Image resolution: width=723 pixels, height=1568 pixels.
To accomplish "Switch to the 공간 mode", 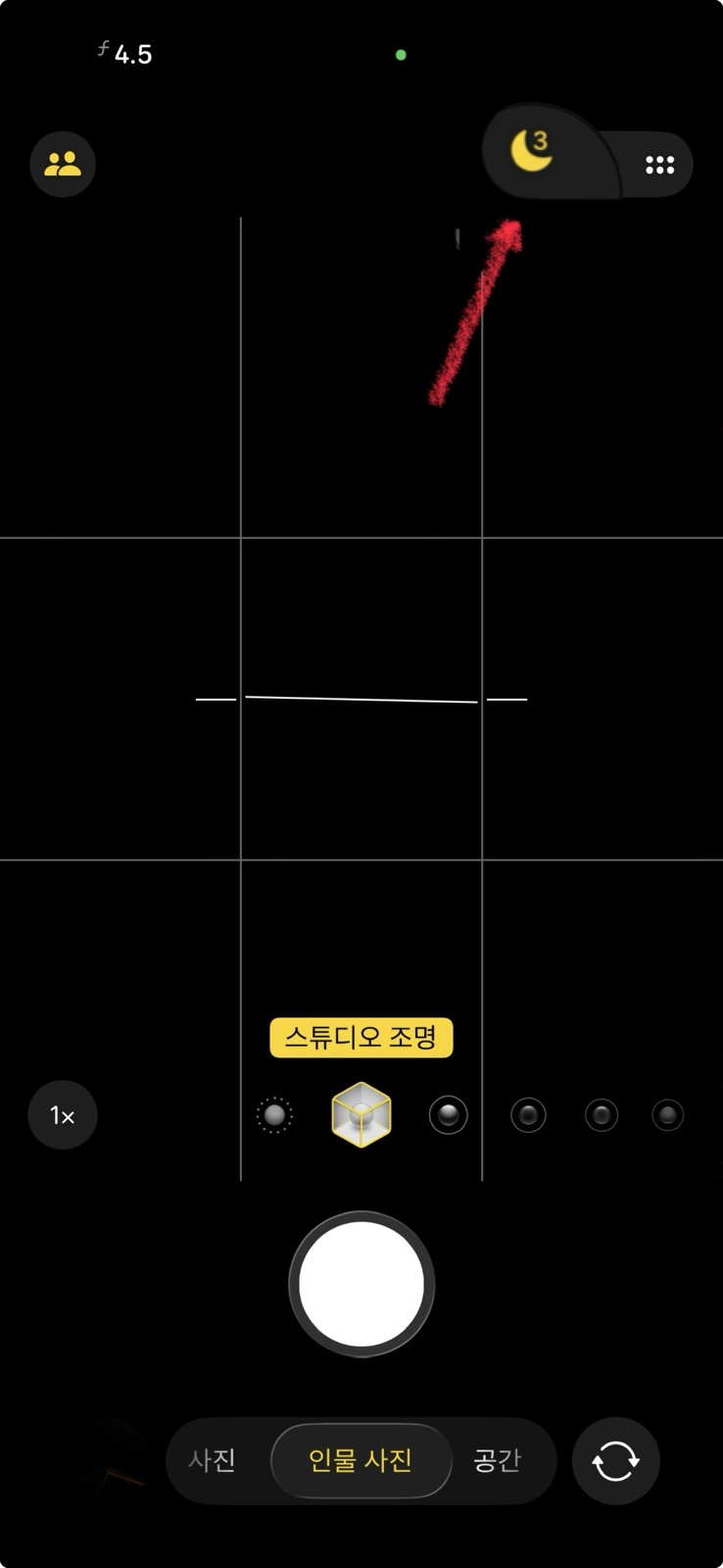I will [497, 1460].
